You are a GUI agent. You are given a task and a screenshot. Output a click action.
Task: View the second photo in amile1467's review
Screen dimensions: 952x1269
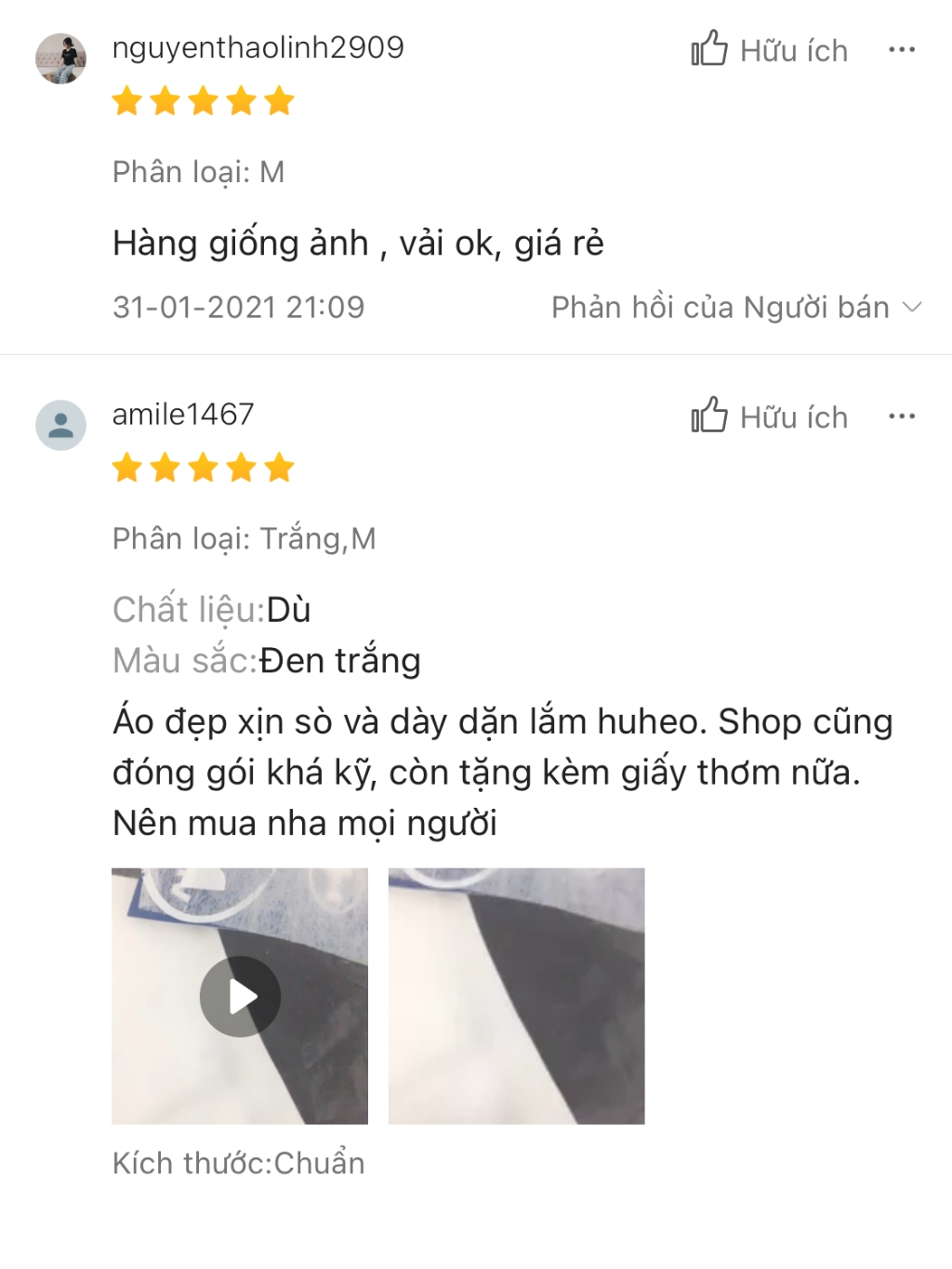click(x=516, y=996)
